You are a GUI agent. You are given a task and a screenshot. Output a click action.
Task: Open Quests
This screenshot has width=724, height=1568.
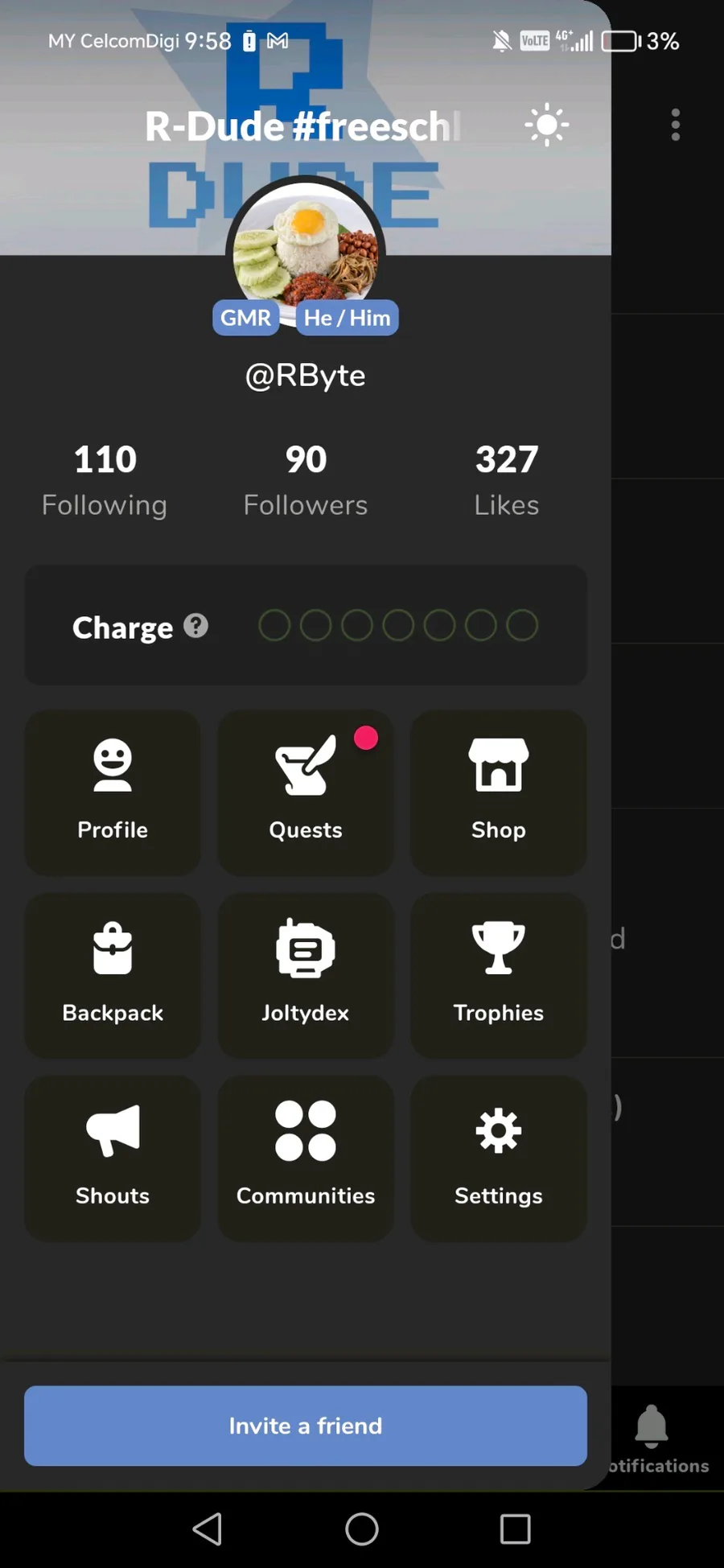306,792
